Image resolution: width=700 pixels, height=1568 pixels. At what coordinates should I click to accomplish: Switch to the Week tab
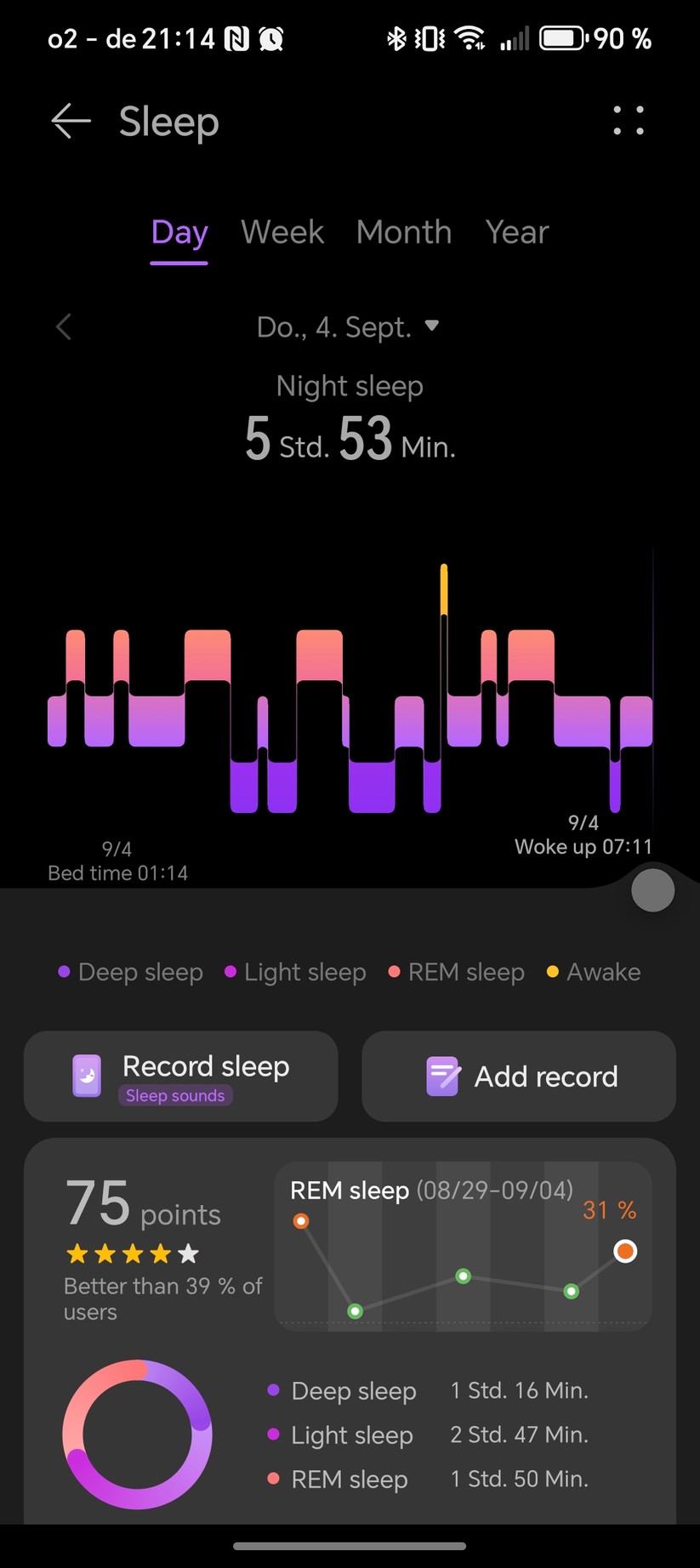click(282, 232)
